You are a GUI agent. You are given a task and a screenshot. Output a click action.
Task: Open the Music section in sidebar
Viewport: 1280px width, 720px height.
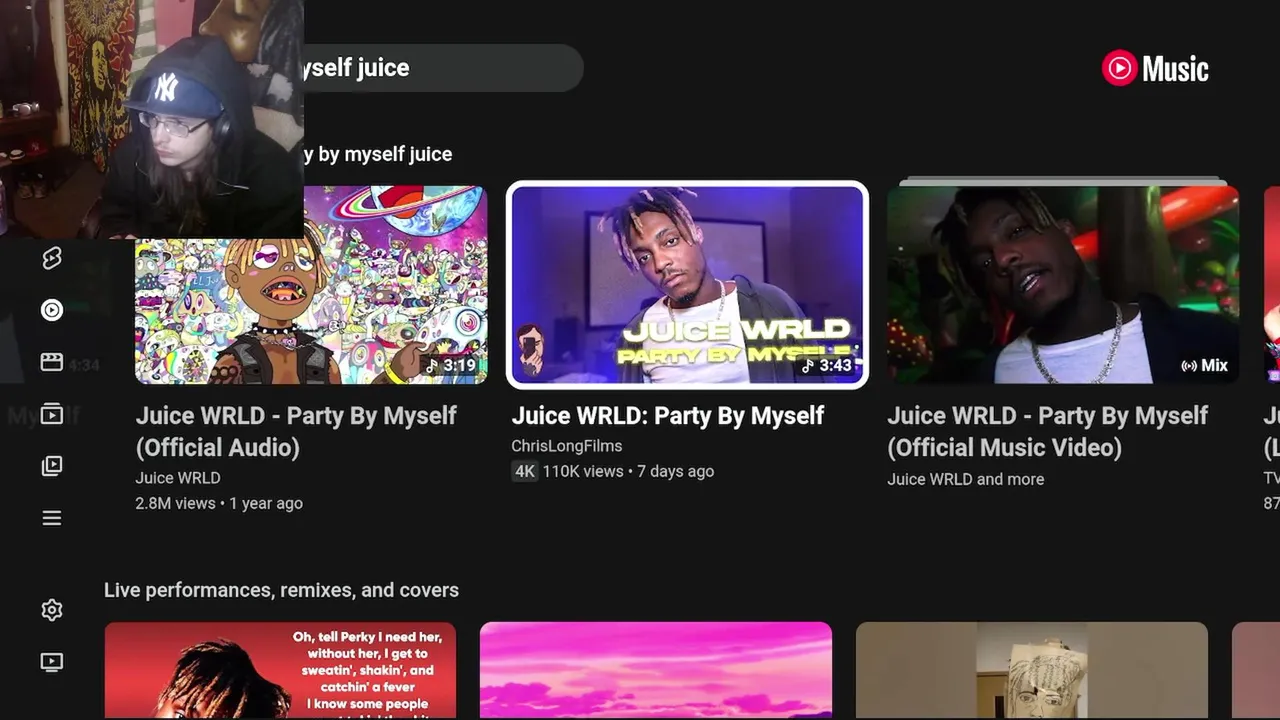[x=52, y=310]
